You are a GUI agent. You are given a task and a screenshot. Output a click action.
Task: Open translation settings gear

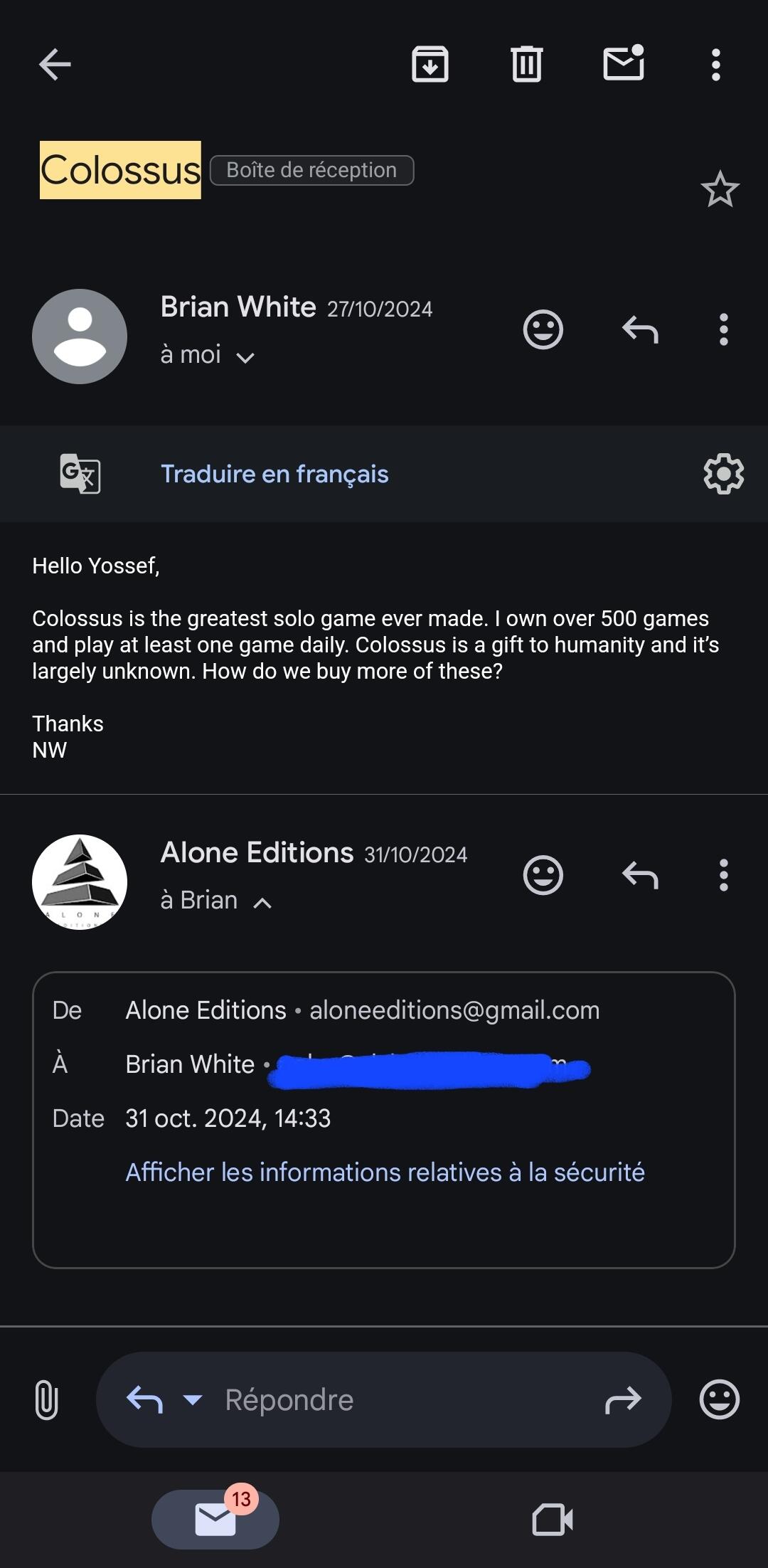723,474
